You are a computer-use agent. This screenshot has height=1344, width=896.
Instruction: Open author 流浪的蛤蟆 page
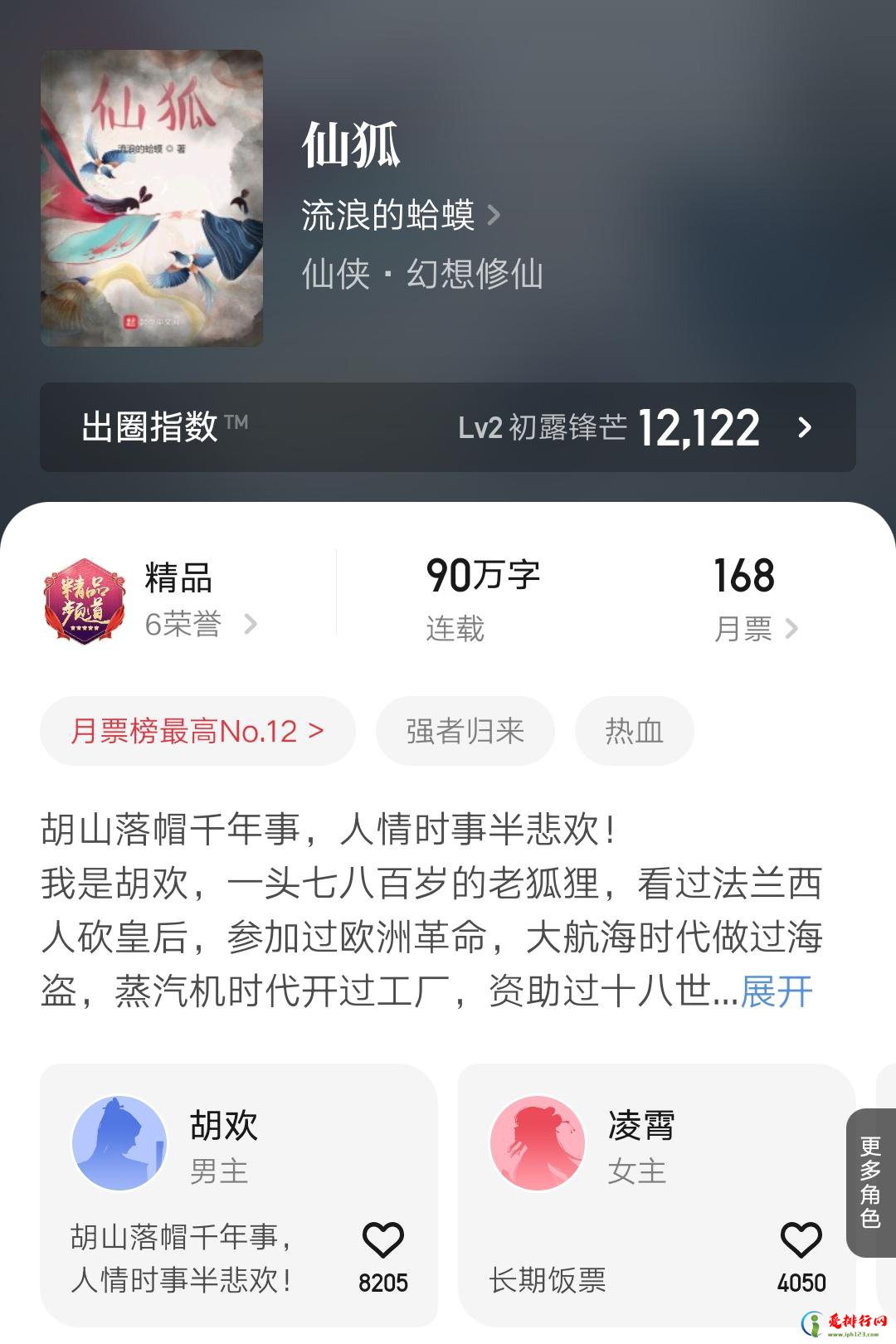400,216
